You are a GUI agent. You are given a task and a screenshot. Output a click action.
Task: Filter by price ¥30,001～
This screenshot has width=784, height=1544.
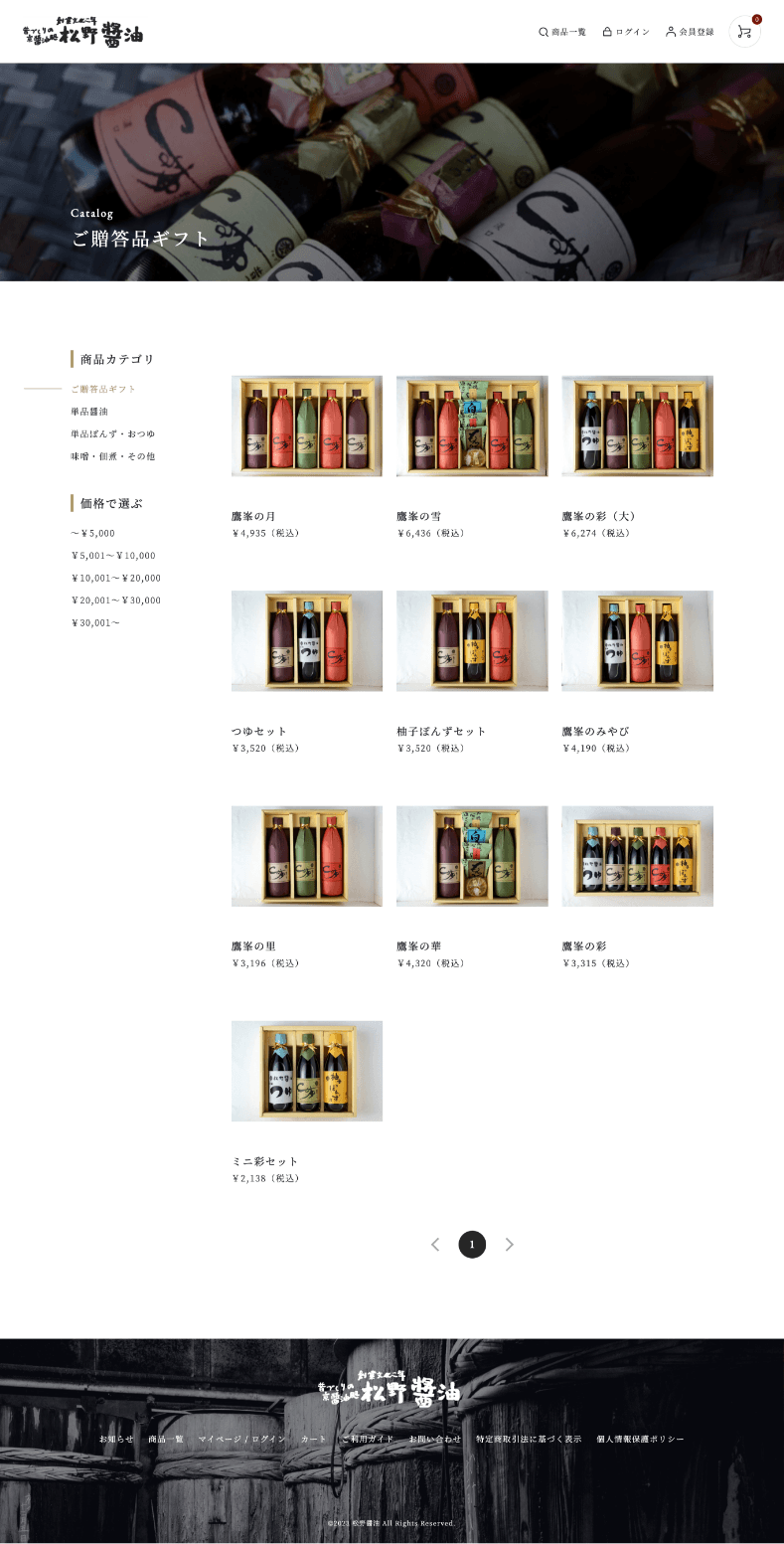(x=95, y=623)
